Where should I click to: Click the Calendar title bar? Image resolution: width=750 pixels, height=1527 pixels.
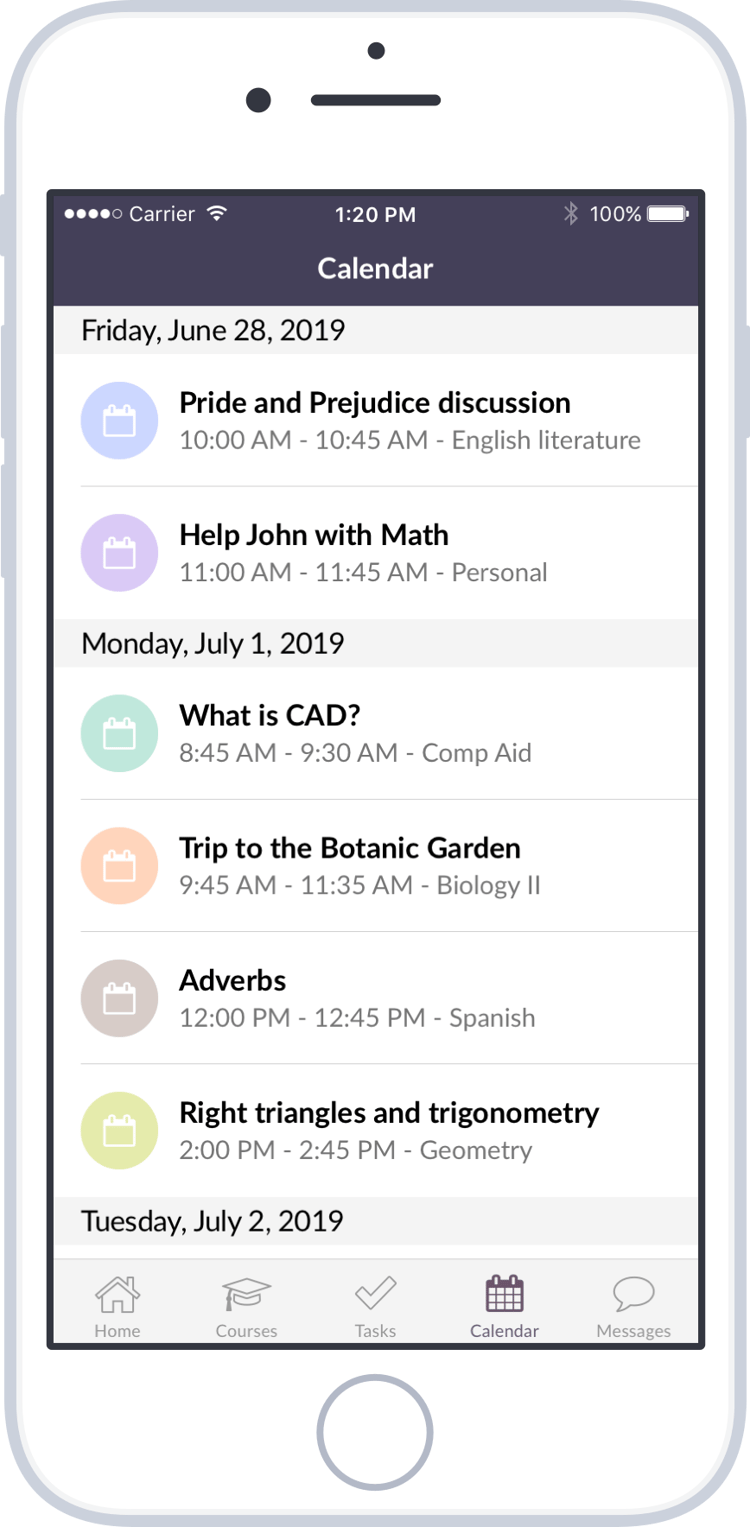click(x=375, y=268)
